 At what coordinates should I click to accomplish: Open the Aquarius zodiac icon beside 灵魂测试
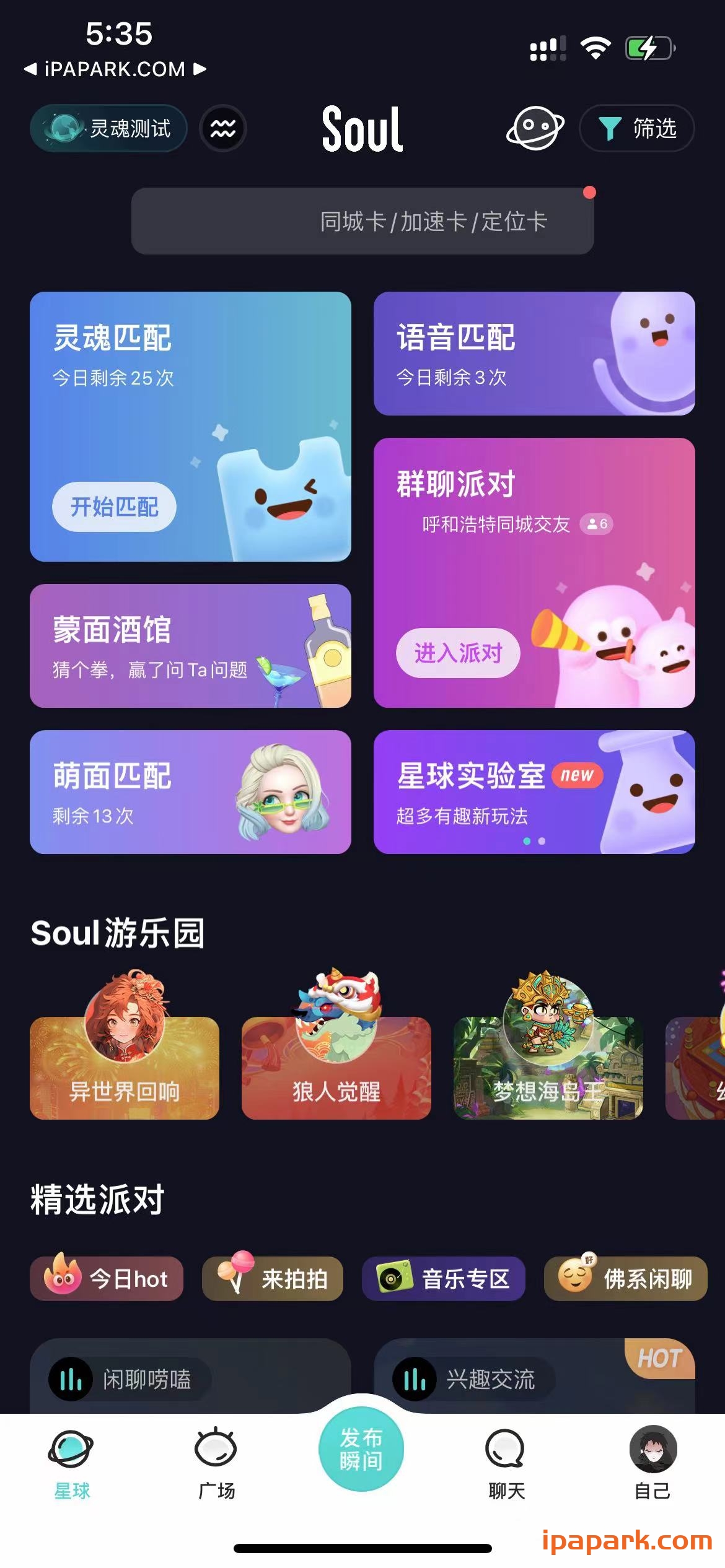coord(222,128)
